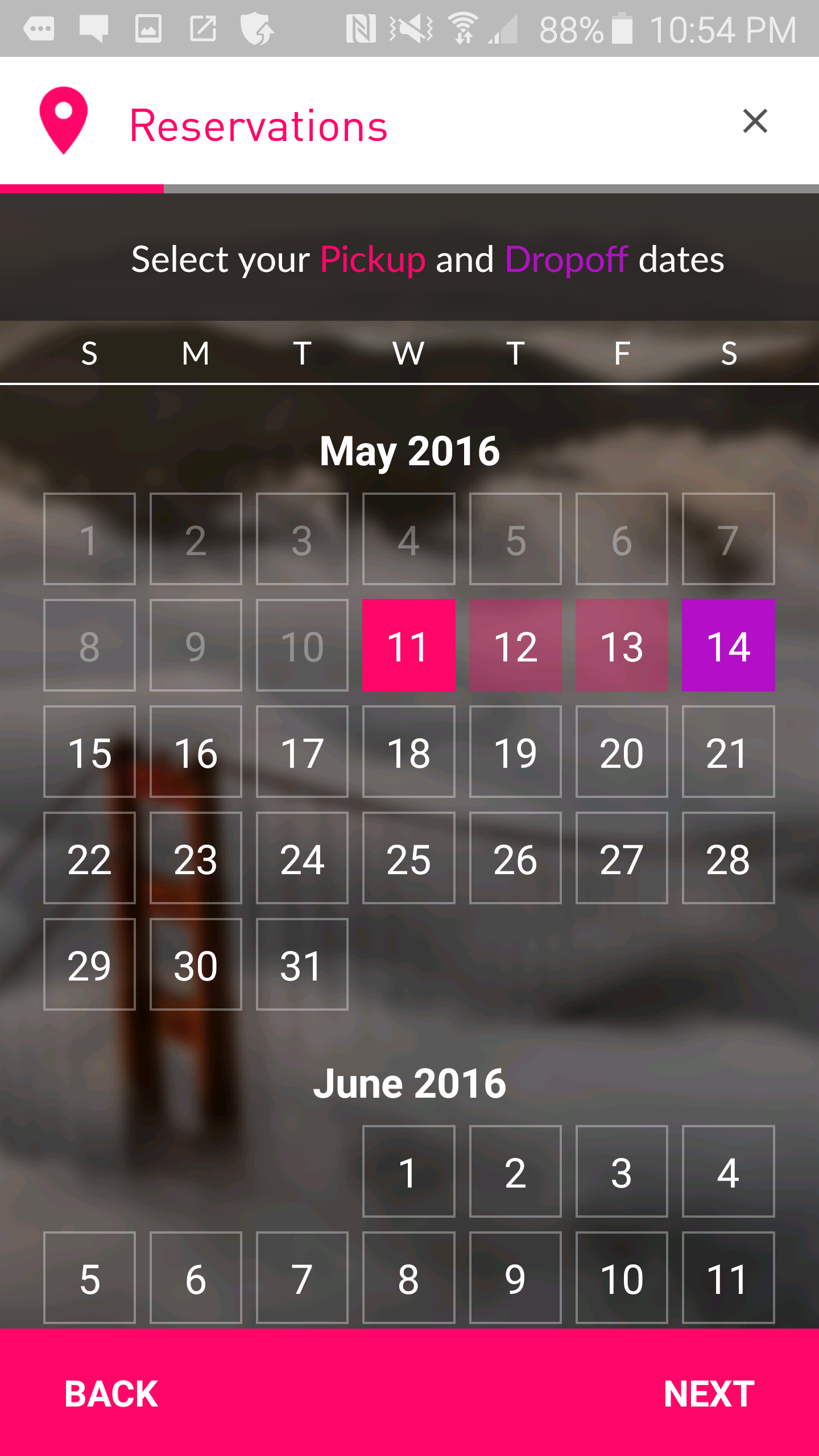Close the Reservations screen
The image size is (819, 1456).
pyautogui.click(x=755, y=121)
